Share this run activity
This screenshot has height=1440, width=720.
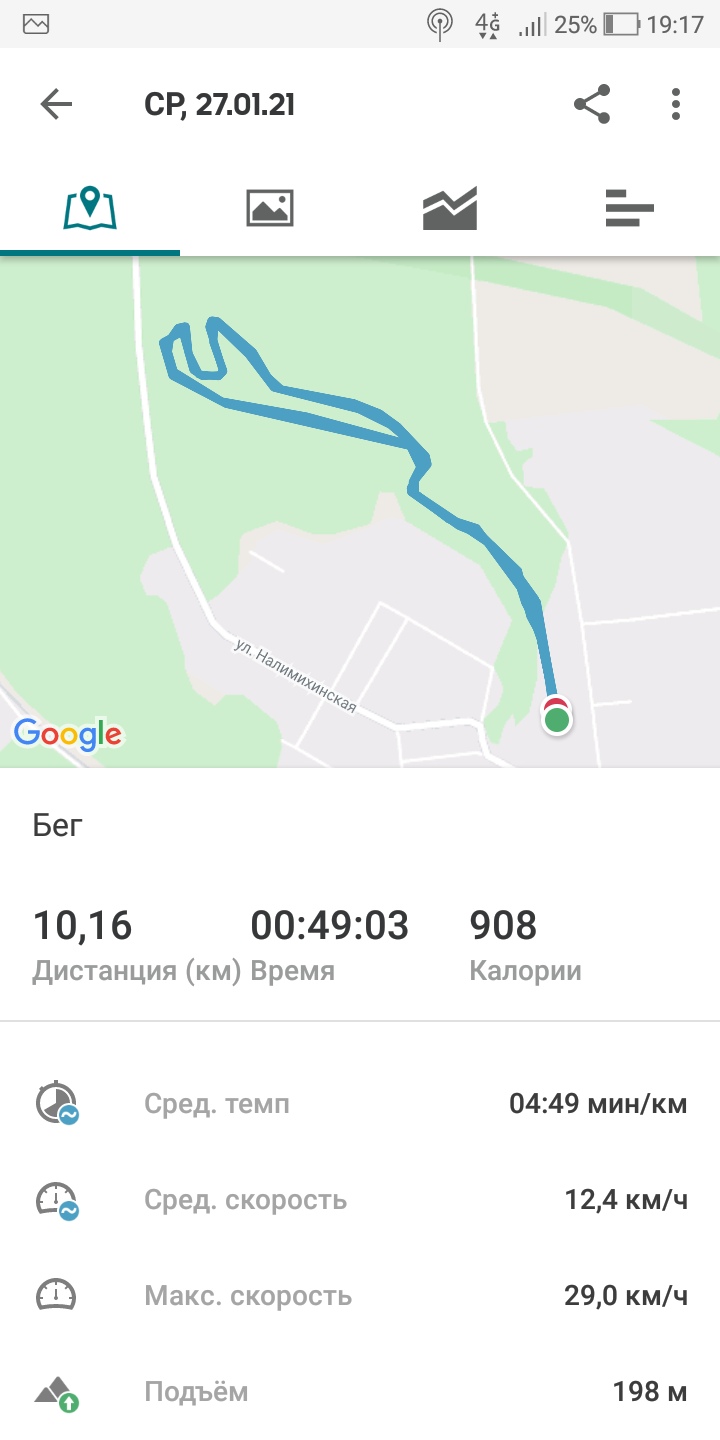(x=592, y=104)
